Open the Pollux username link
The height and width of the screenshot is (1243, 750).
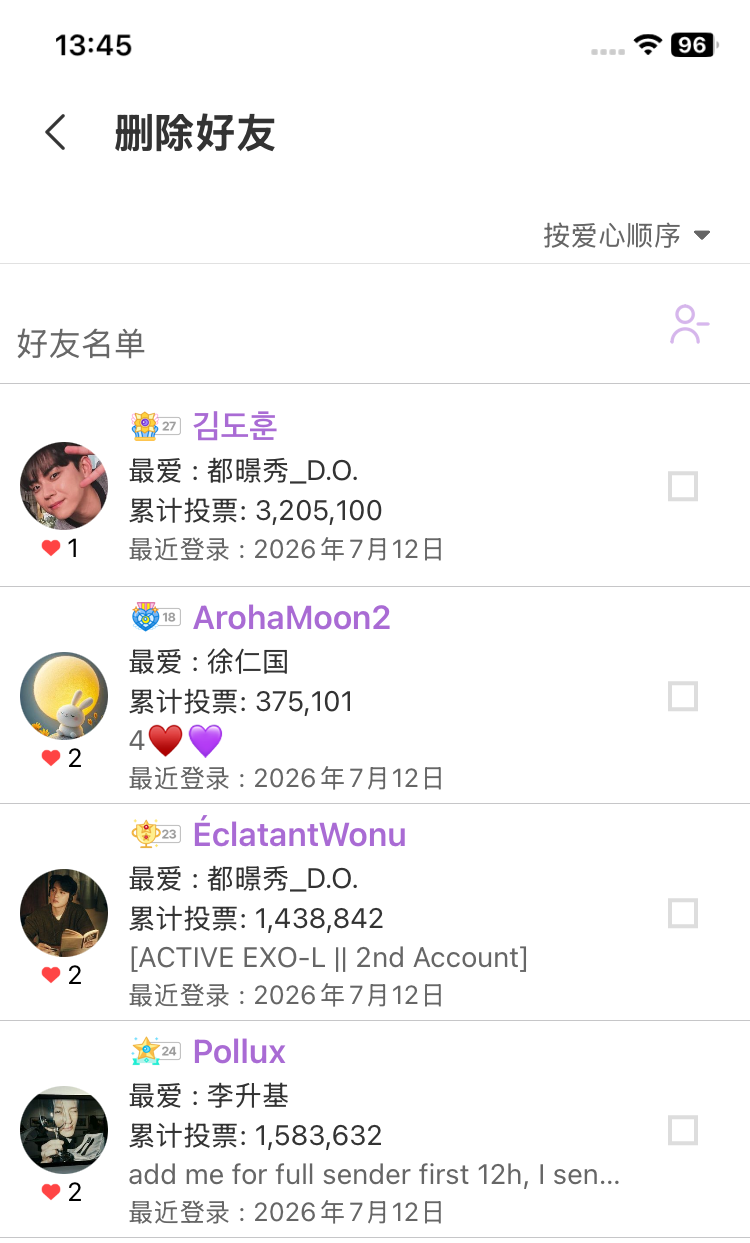tap(239, 1051)
